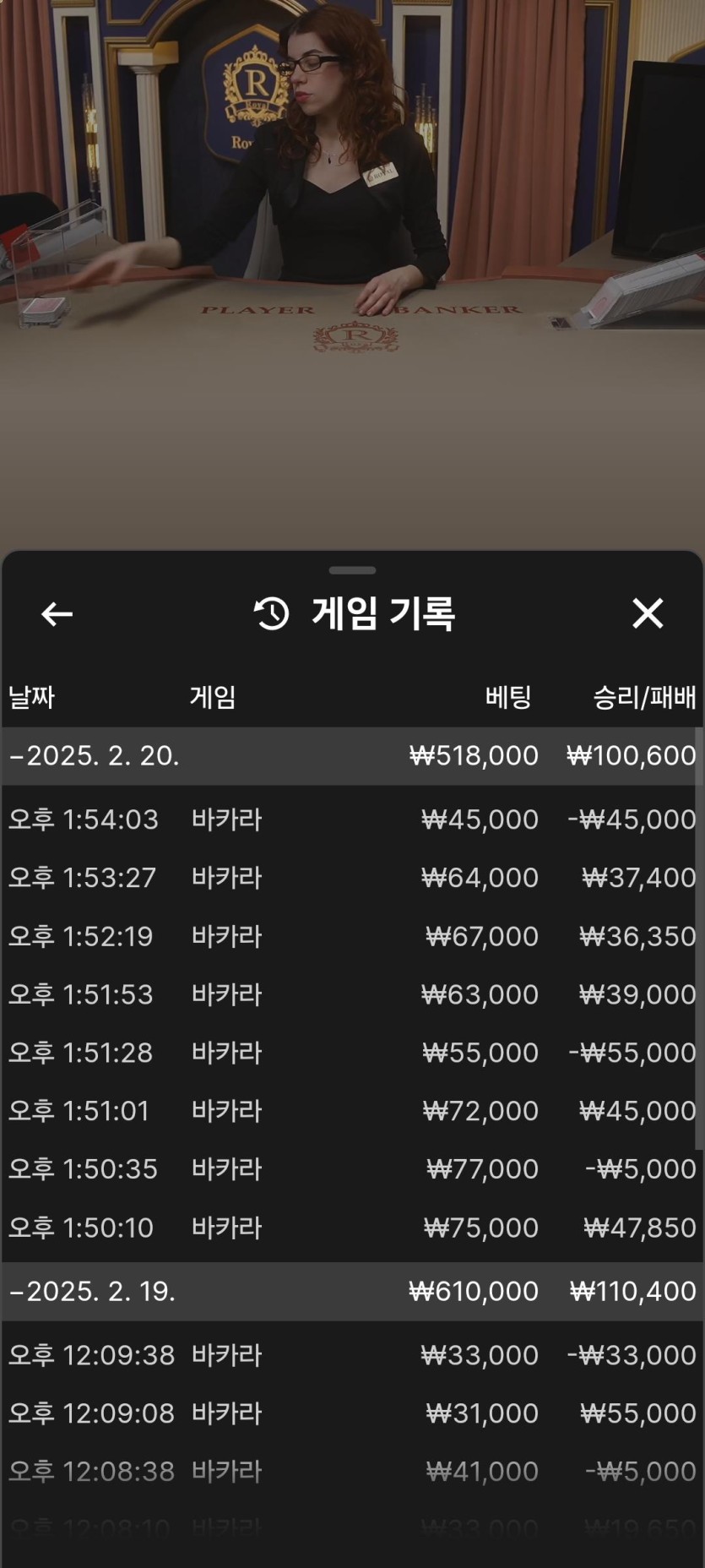Open the 오후 1:50:10 바카라 record
Viewport: 705px width, 1568px height.
[x=351, y=1228]
